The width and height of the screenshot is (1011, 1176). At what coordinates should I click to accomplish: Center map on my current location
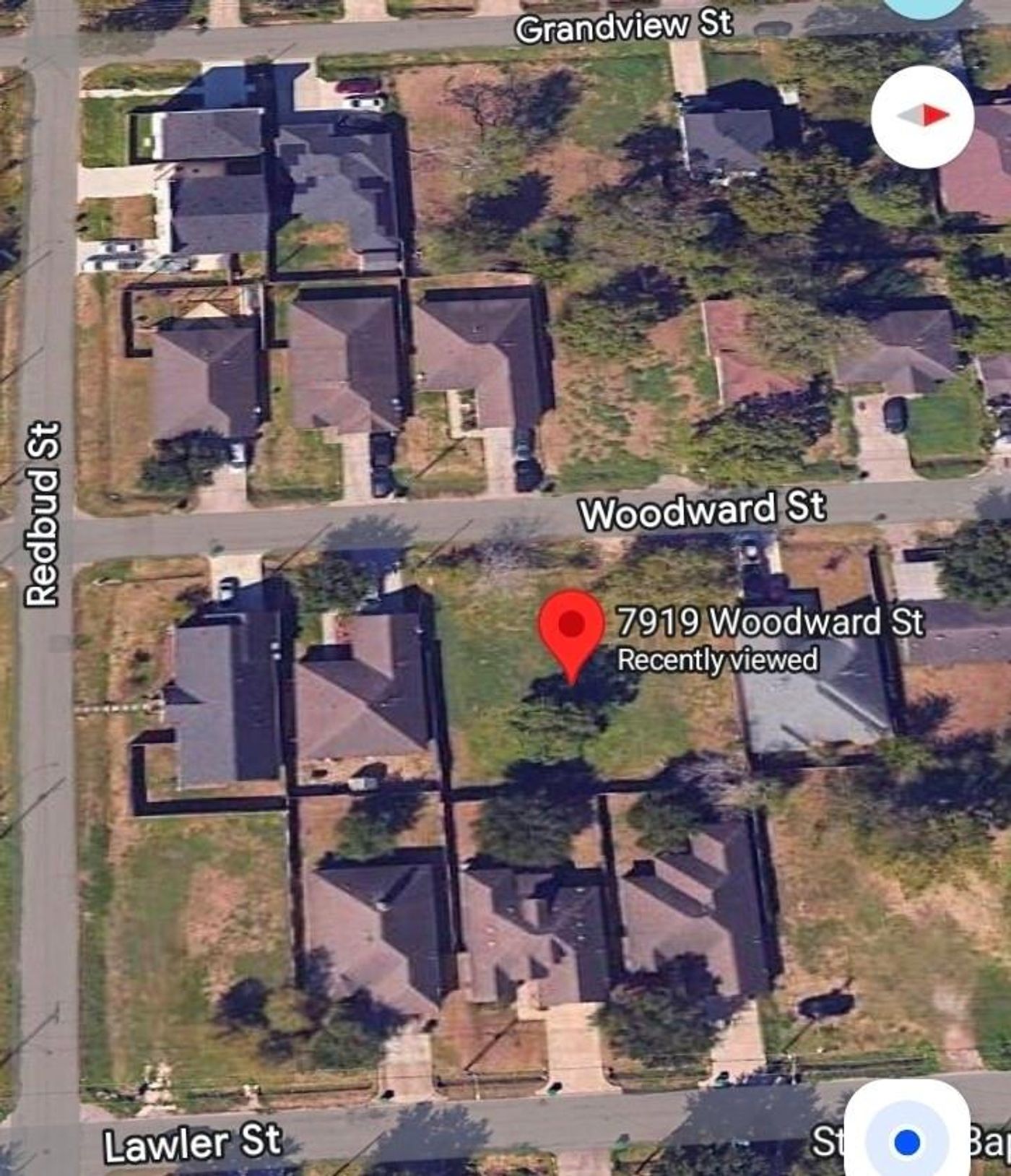(907, 1141)
